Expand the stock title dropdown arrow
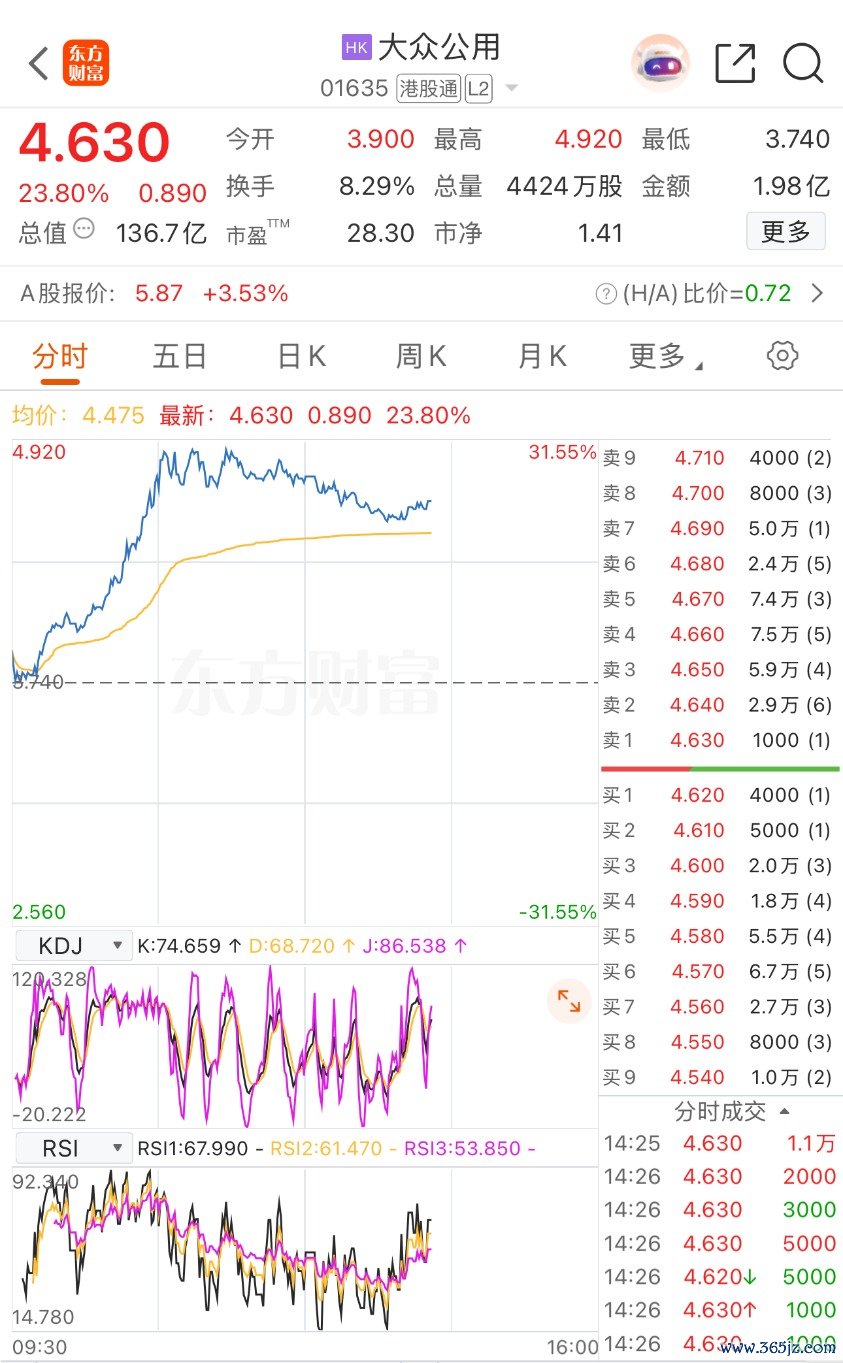Image resolution: width=843 pixels, height=1363 pixels. tap(512, 88)
